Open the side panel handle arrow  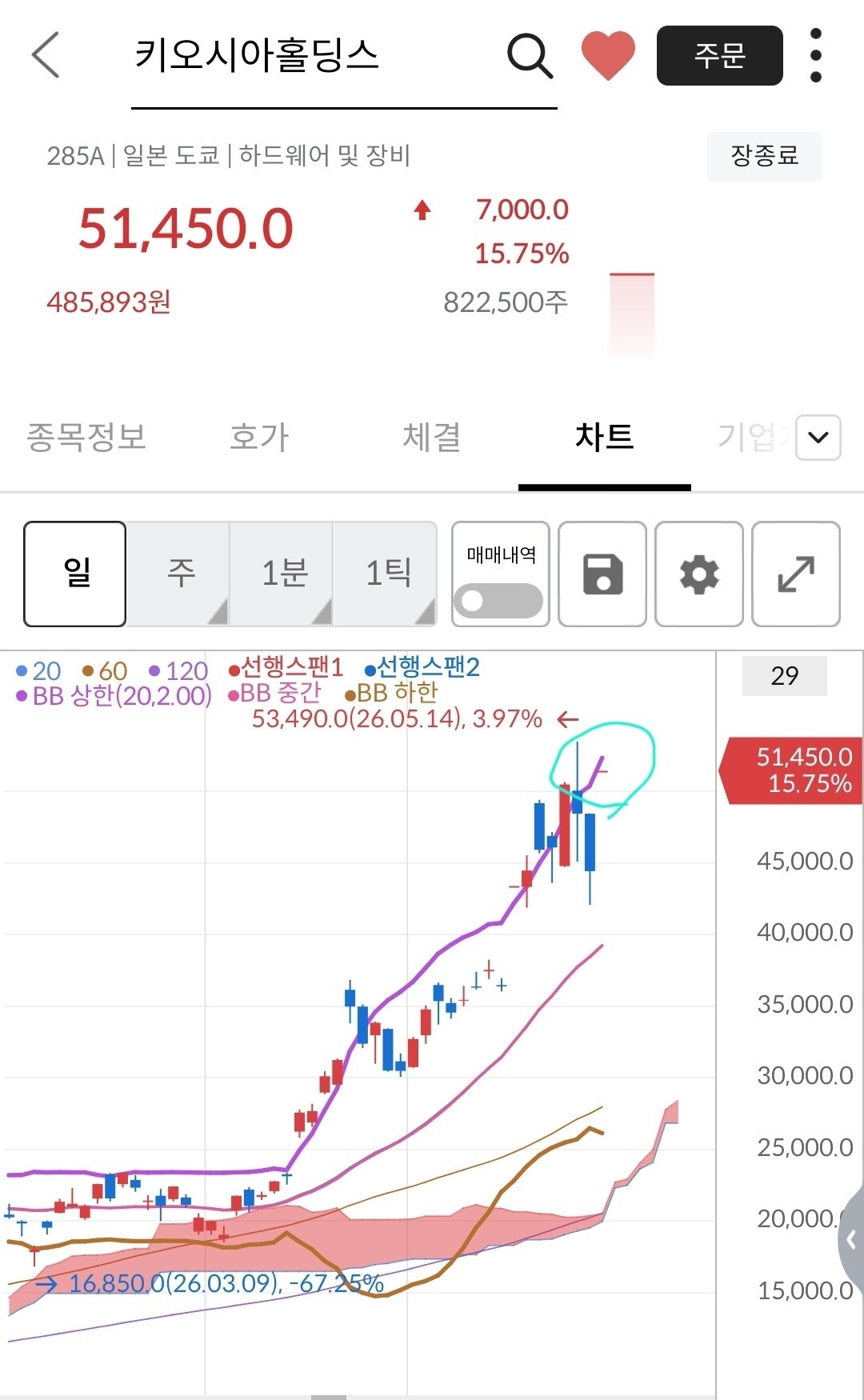[x=851, y=1240]
